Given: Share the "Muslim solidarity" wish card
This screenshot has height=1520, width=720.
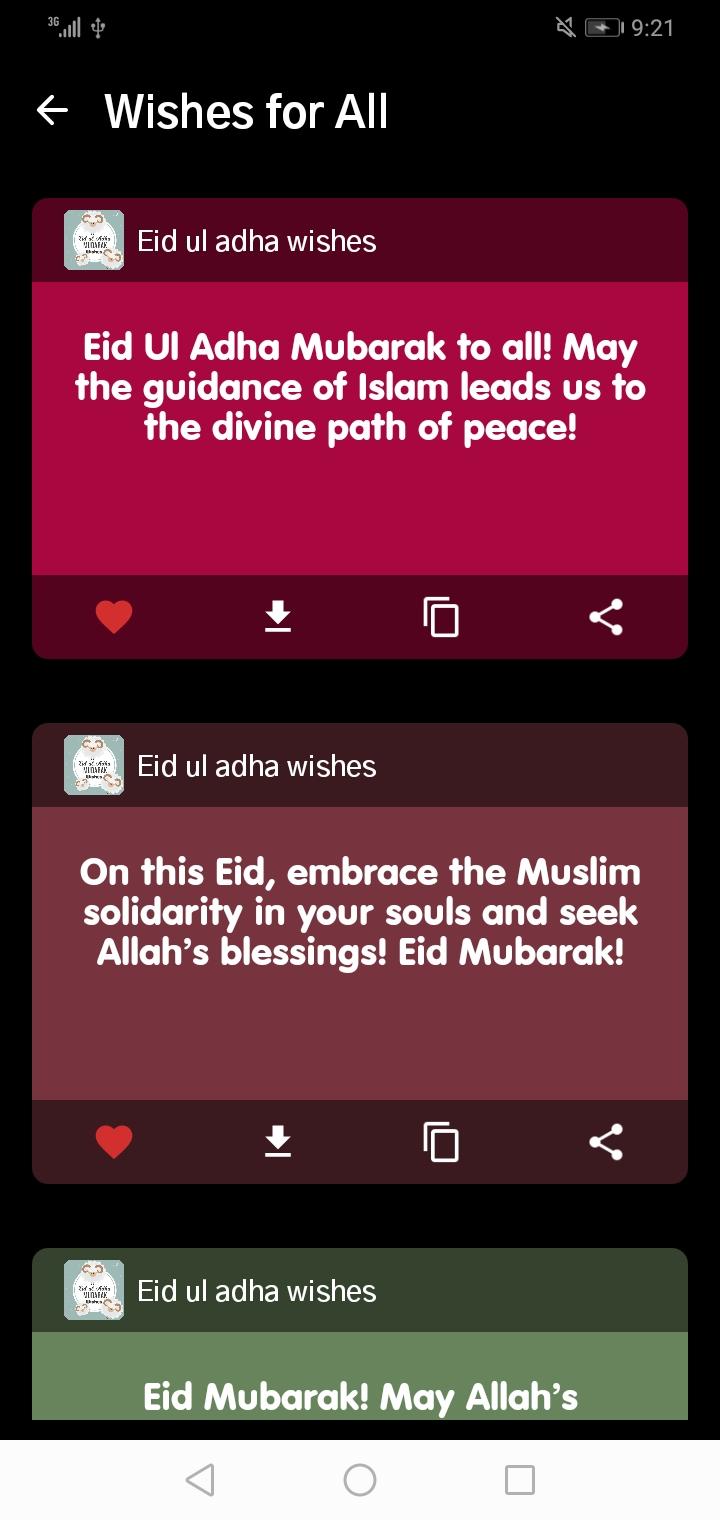Looking at the screenshot, I should tap(606, 1142).
